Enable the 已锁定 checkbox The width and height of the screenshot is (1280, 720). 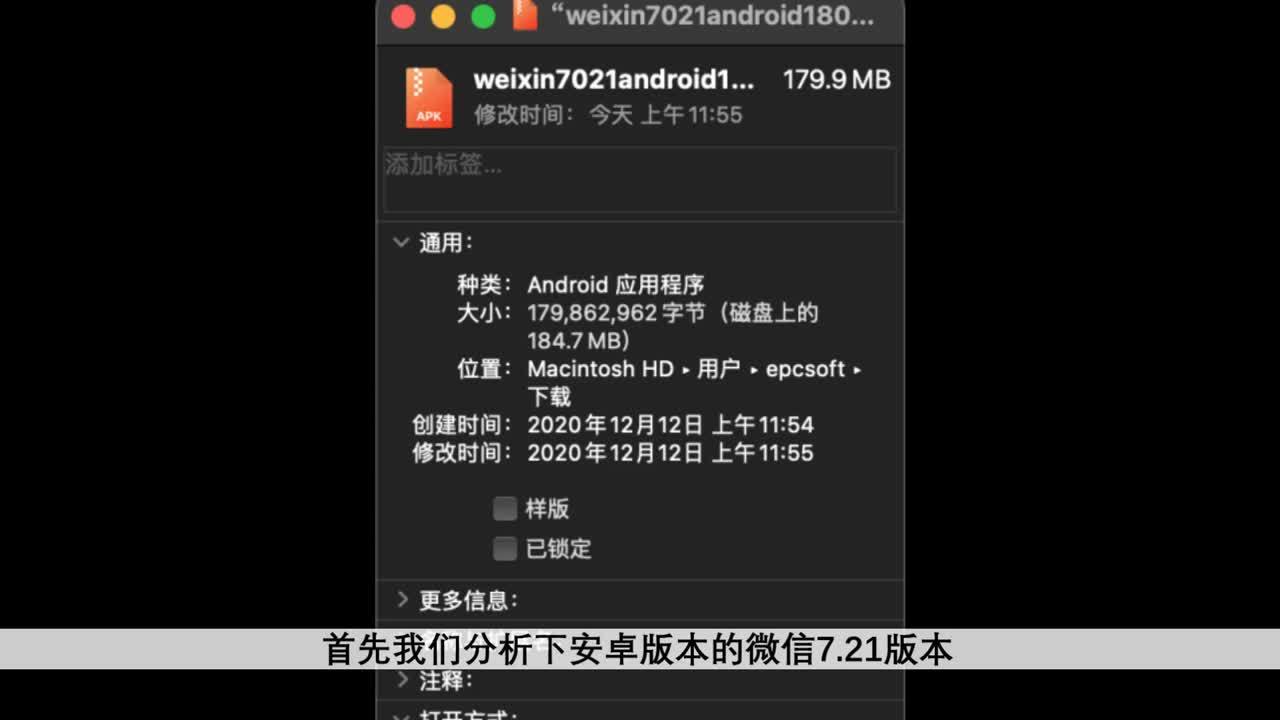click(x=505, y=548)
